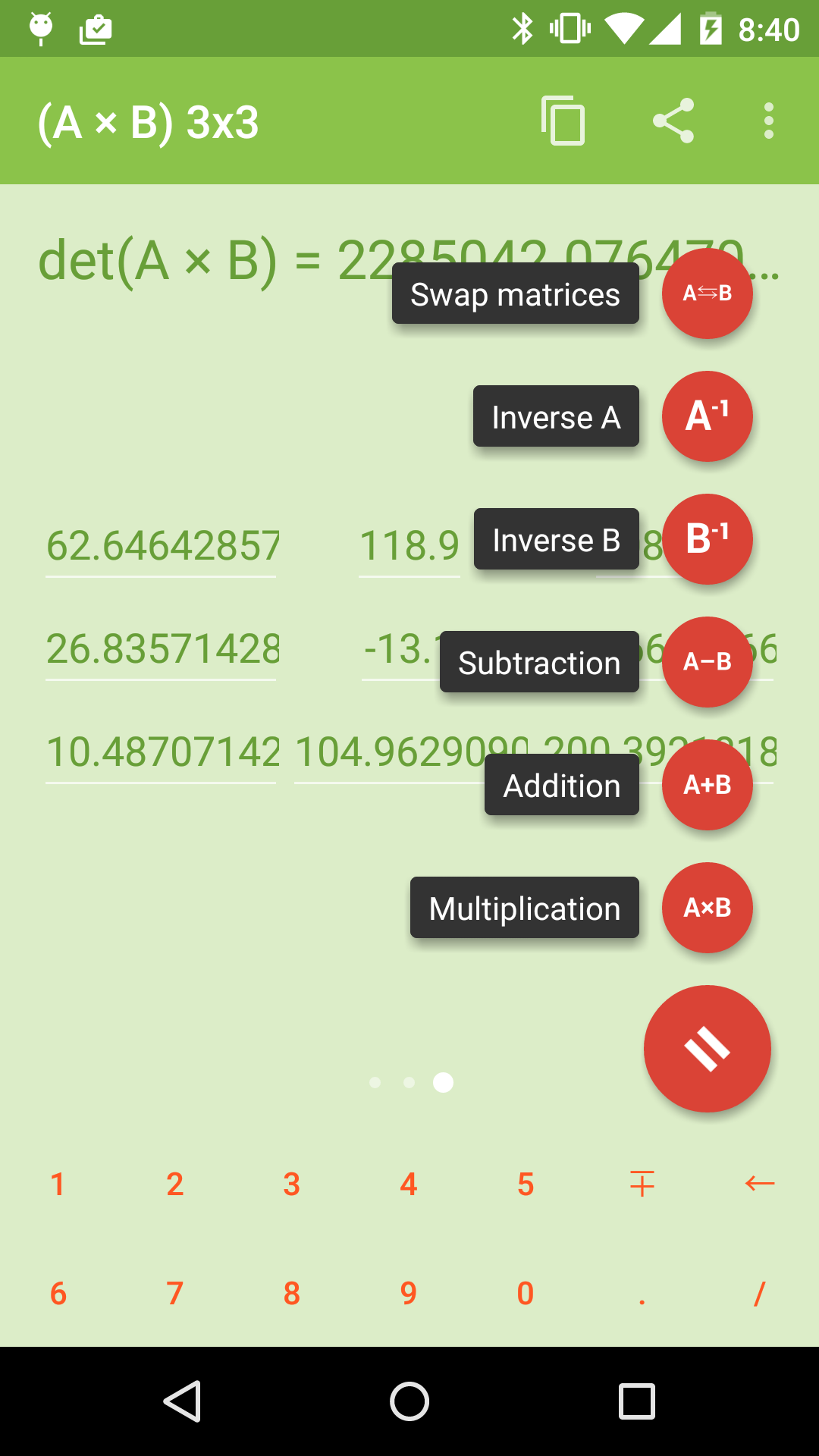
Task: Enter digit 7 on the keypad
Action: click(175, 1293)
